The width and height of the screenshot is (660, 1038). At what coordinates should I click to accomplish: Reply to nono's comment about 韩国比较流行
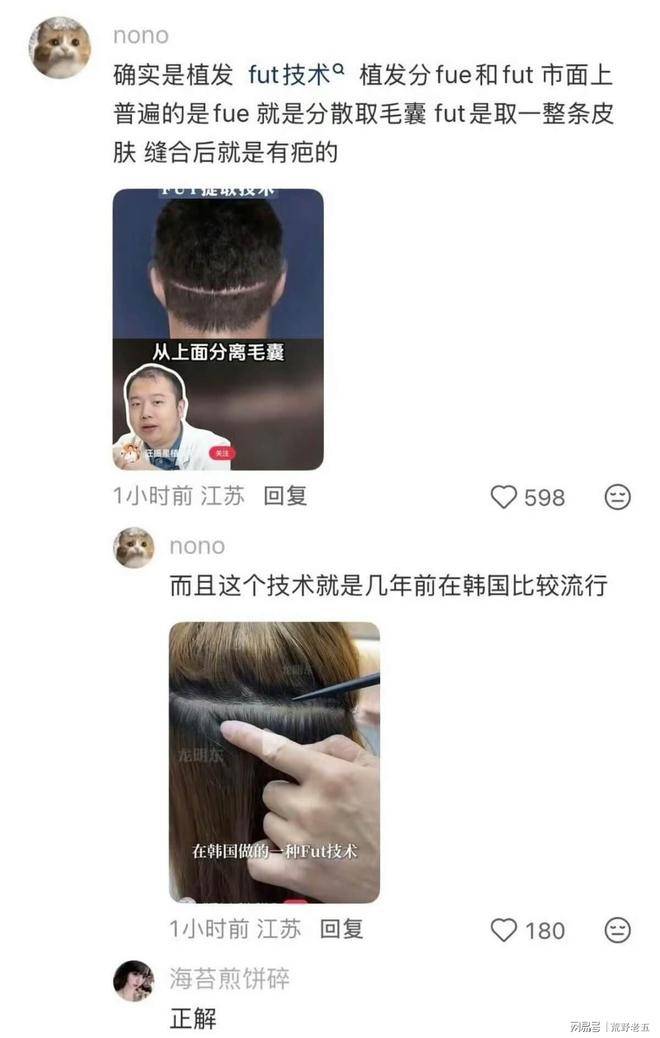[x=341, y=929]
